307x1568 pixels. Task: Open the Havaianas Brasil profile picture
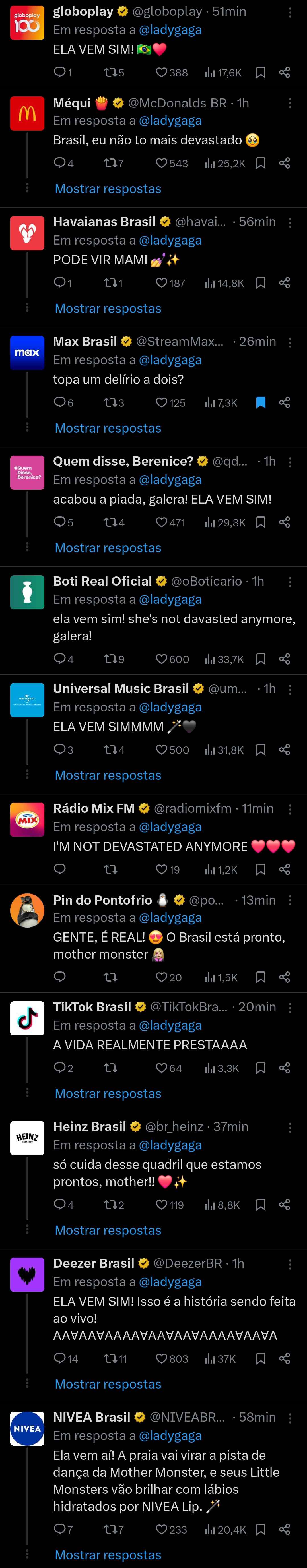27,233
